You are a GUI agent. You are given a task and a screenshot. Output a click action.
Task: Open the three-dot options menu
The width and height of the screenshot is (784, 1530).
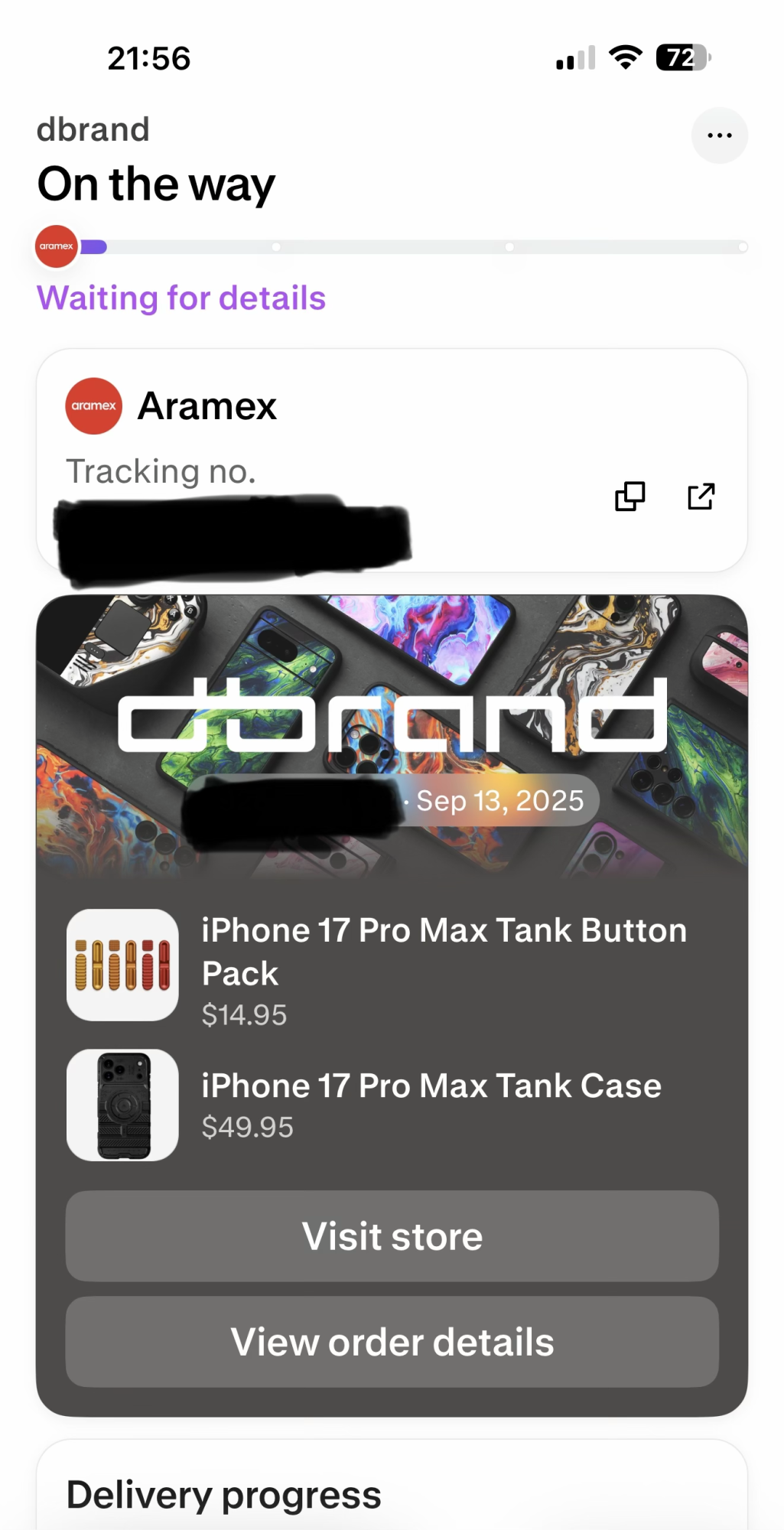click(718, 135)
